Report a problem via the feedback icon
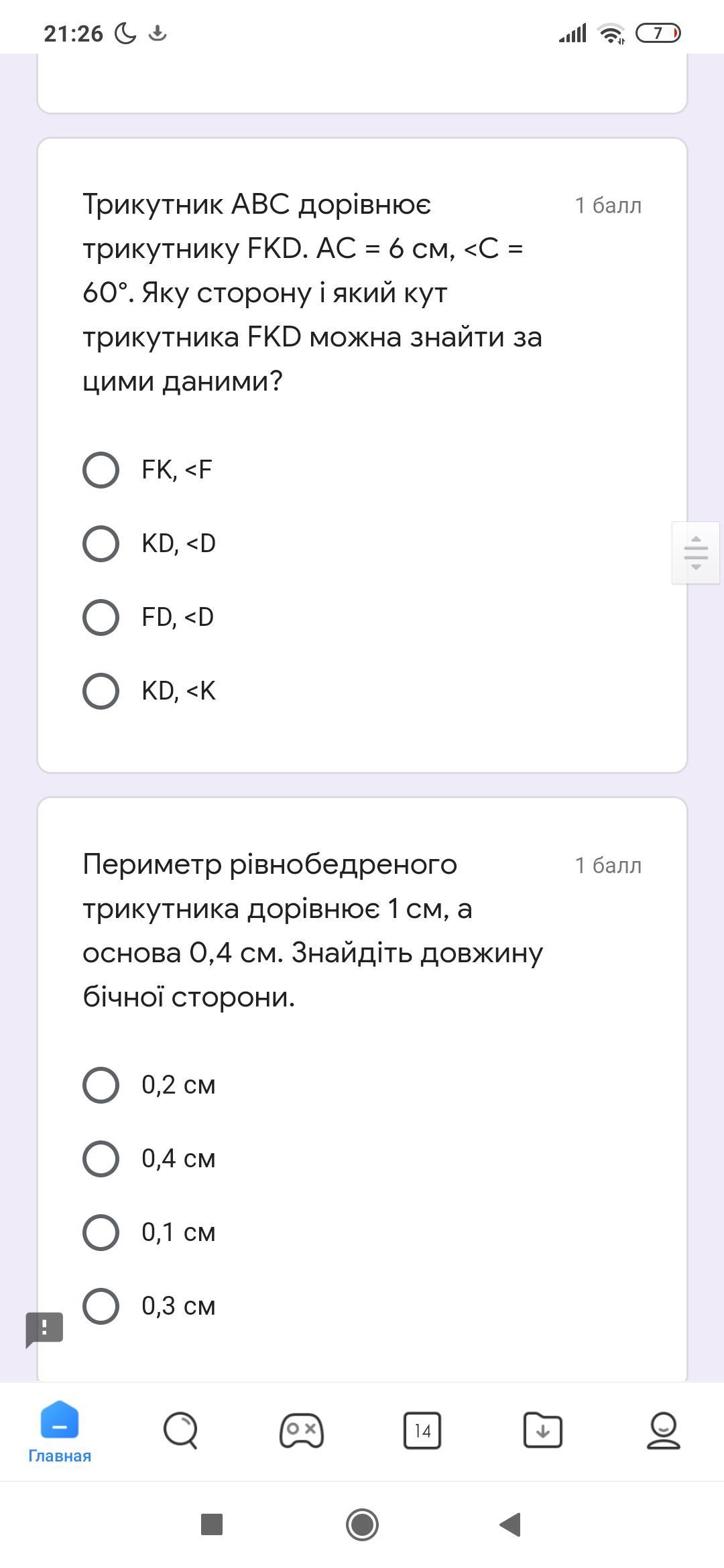 (x=44, y=1329)
